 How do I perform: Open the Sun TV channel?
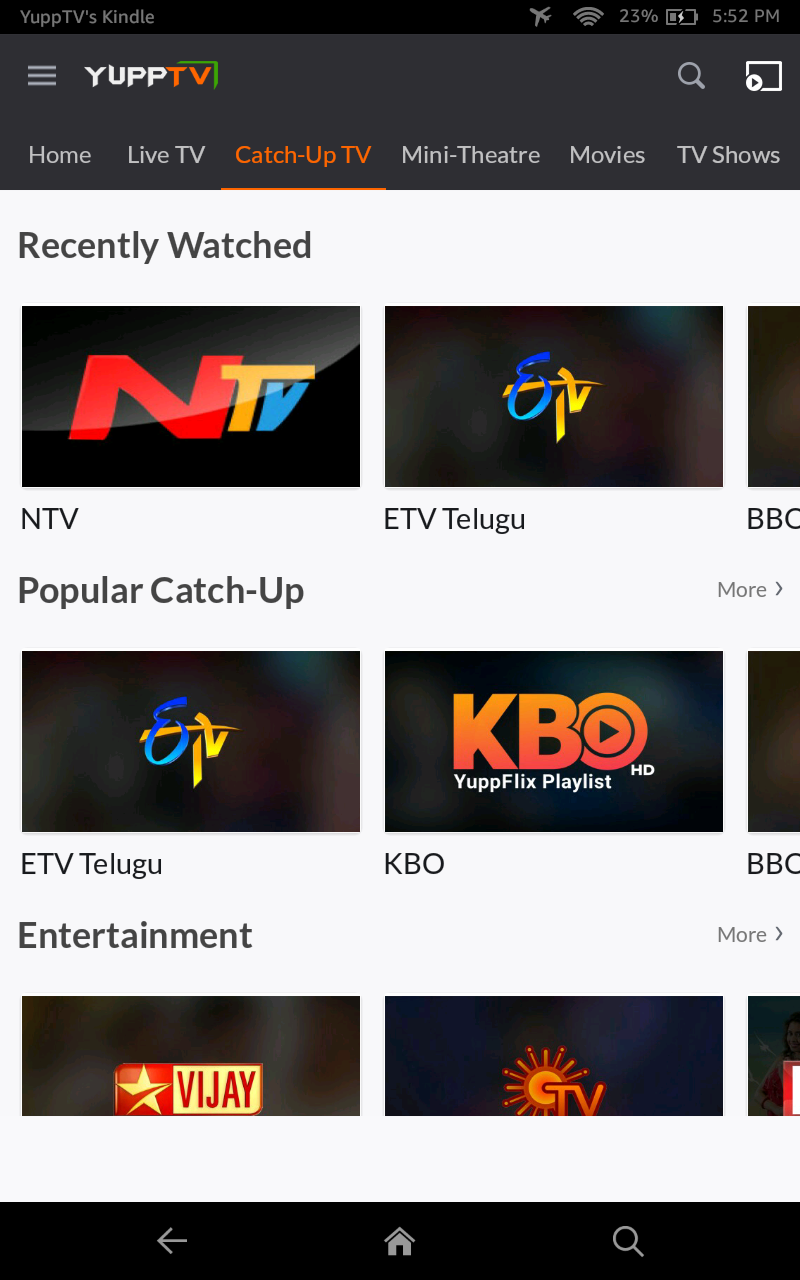(554, 1056)
